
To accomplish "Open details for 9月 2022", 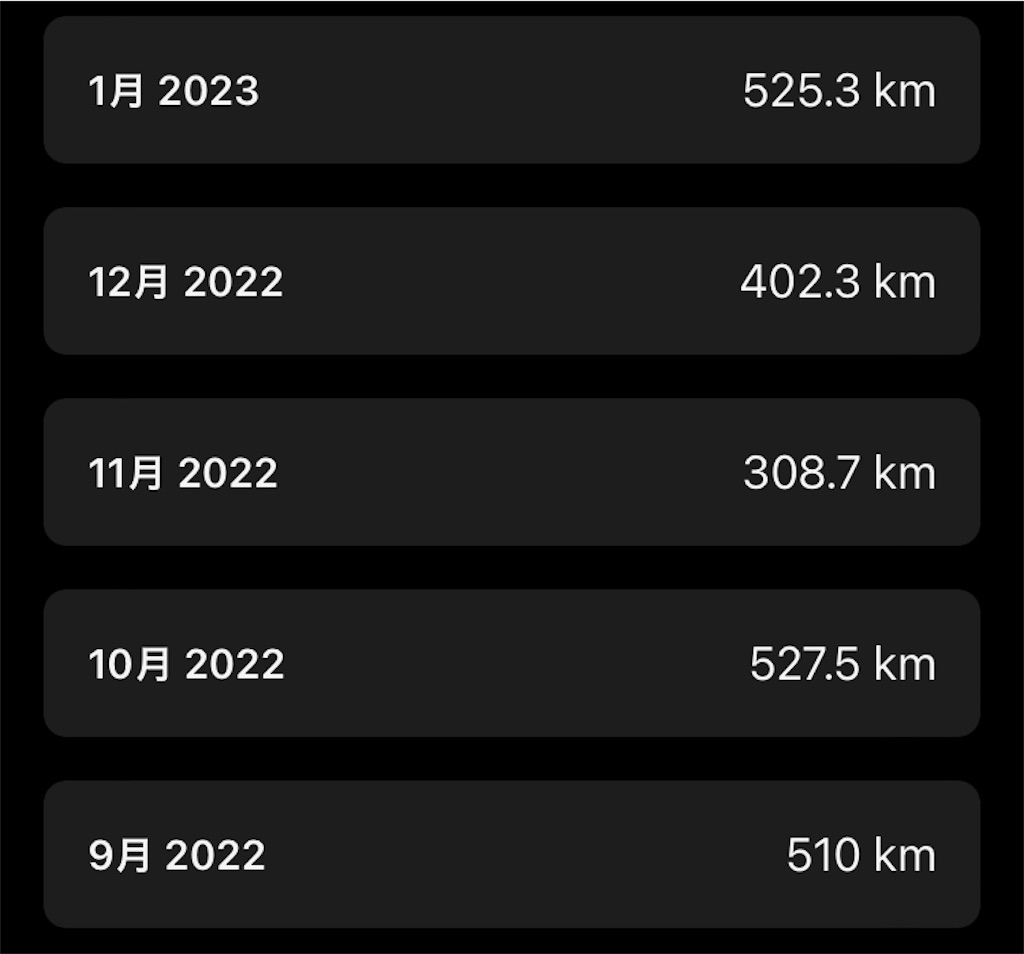I will pyautogui.click(x=511, y=855).
